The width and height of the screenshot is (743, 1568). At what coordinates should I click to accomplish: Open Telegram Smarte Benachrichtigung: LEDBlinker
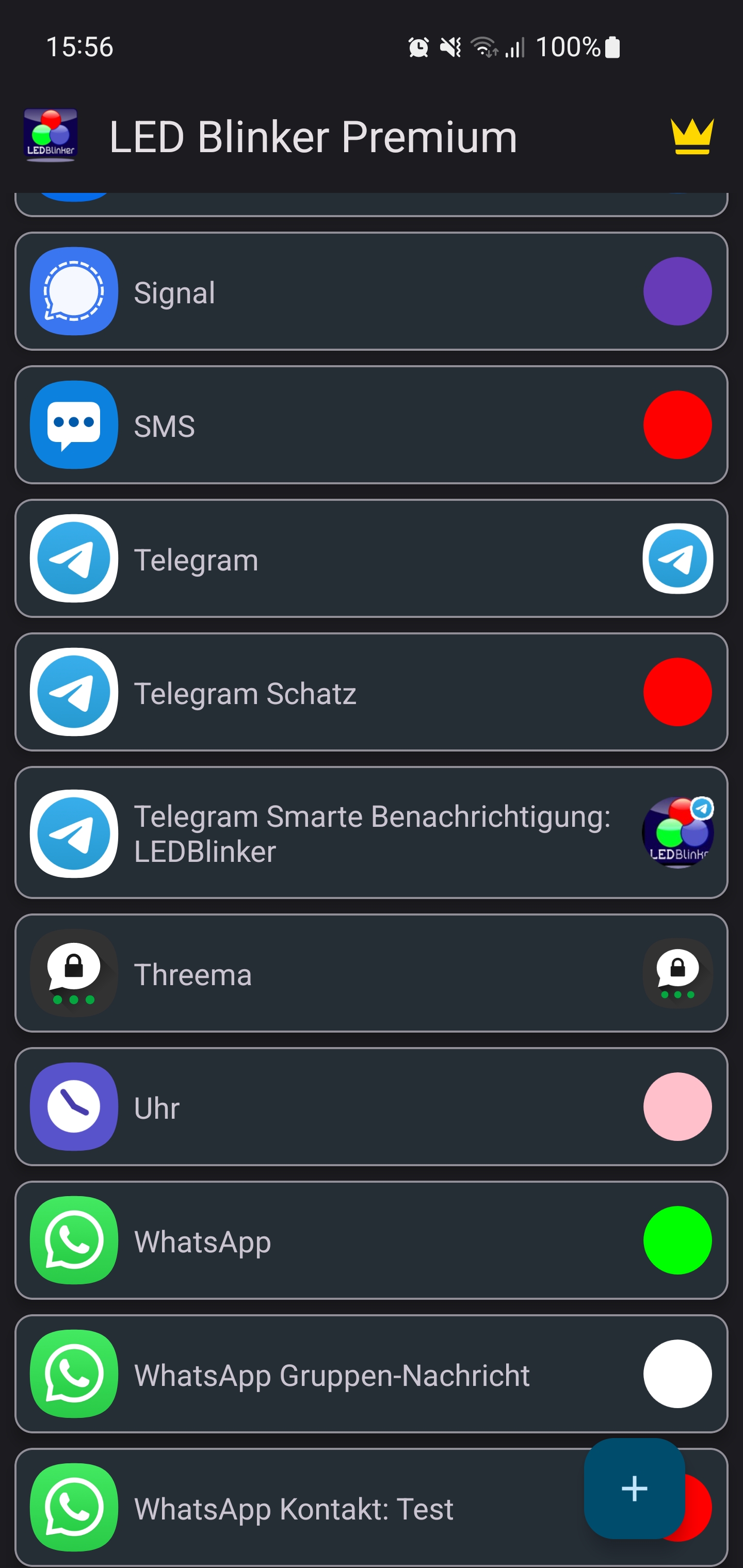(372, 832)
